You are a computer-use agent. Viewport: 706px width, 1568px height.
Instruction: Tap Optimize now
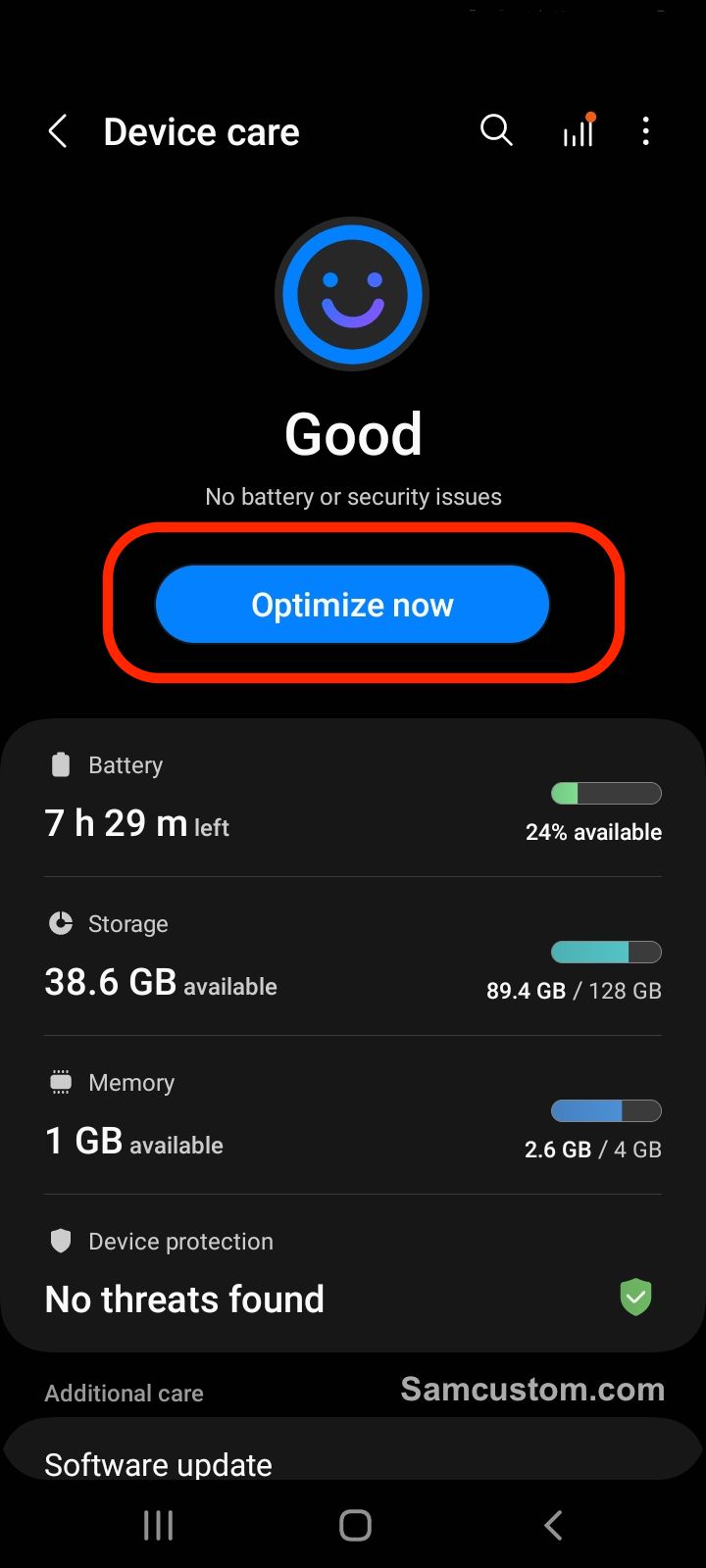point(352,605)
